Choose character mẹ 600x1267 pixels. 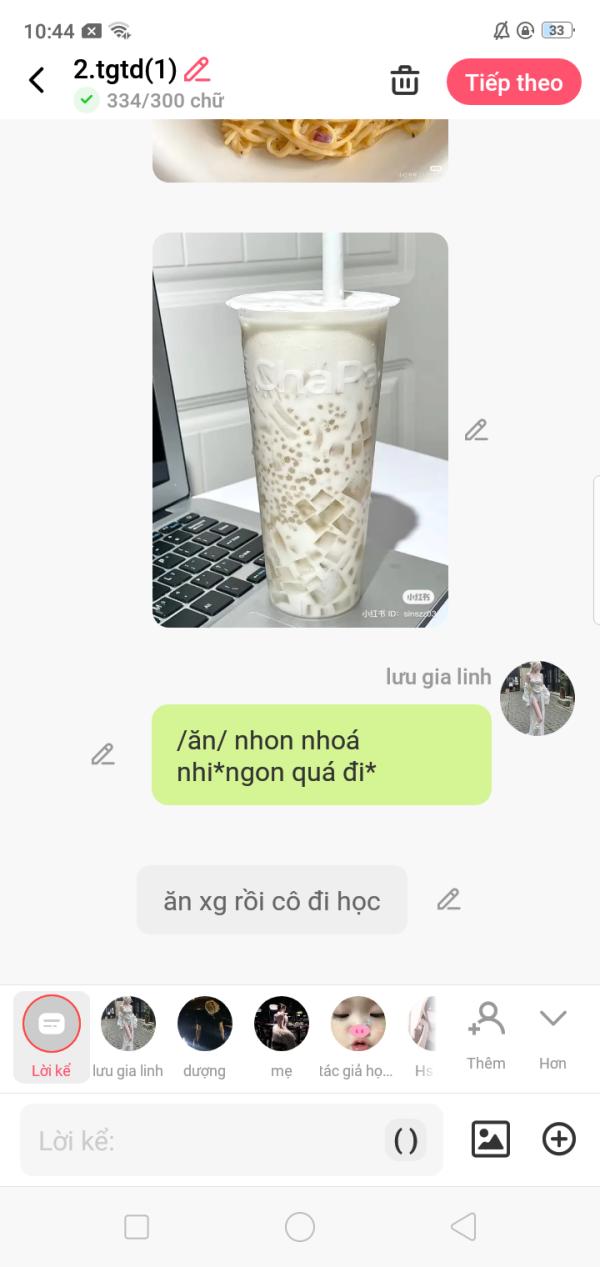coord(281,1036)
